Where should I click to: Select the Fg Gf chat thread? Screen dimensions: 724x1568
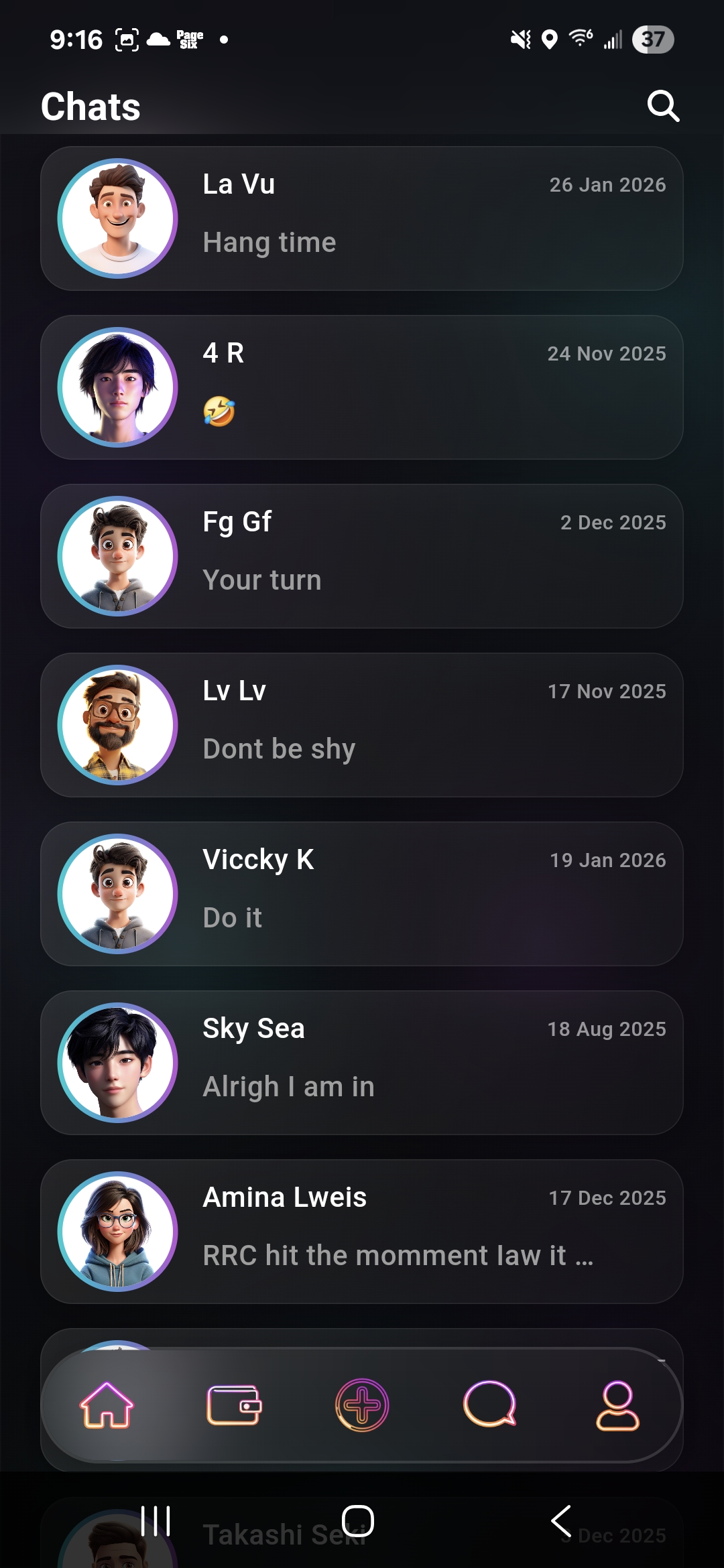click(362, 556)
